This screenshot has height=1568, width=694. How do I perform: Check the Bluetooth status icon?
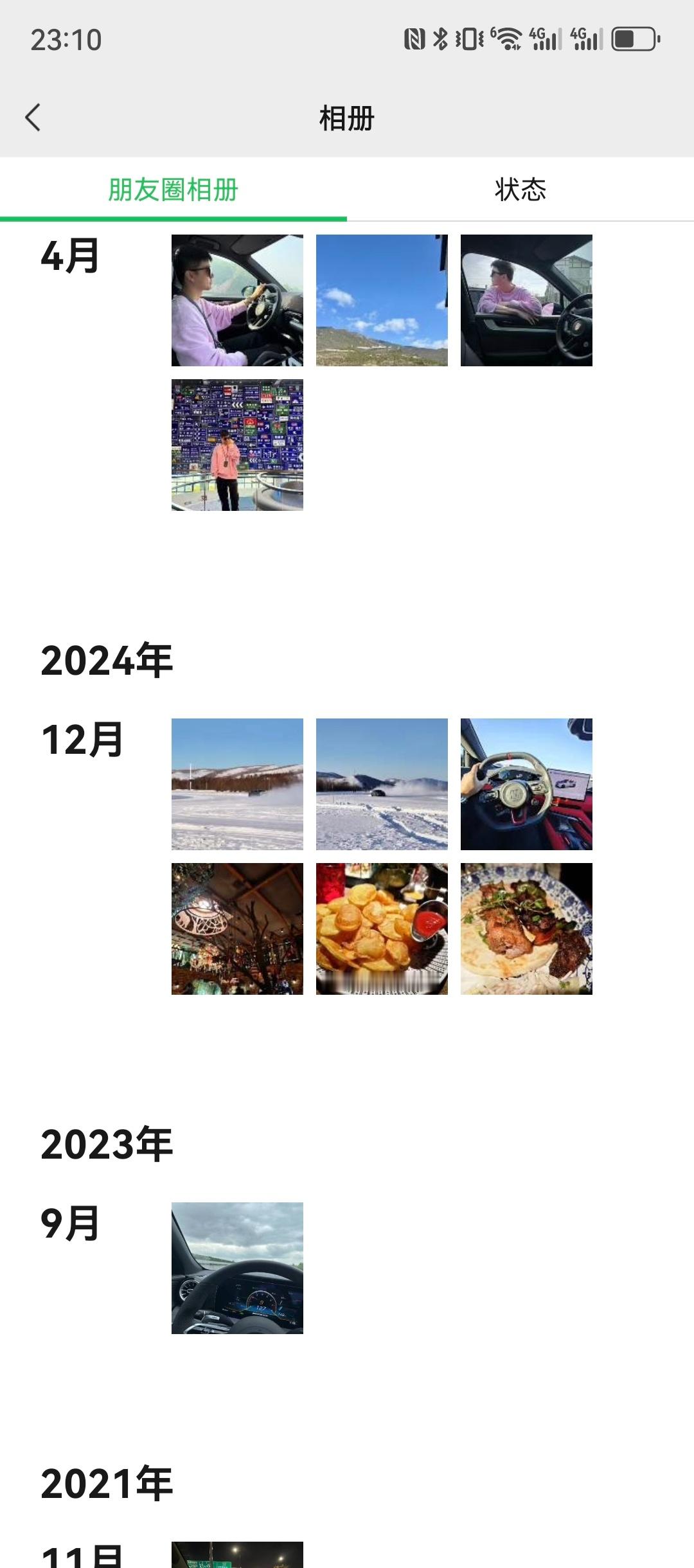pos(441,39)
